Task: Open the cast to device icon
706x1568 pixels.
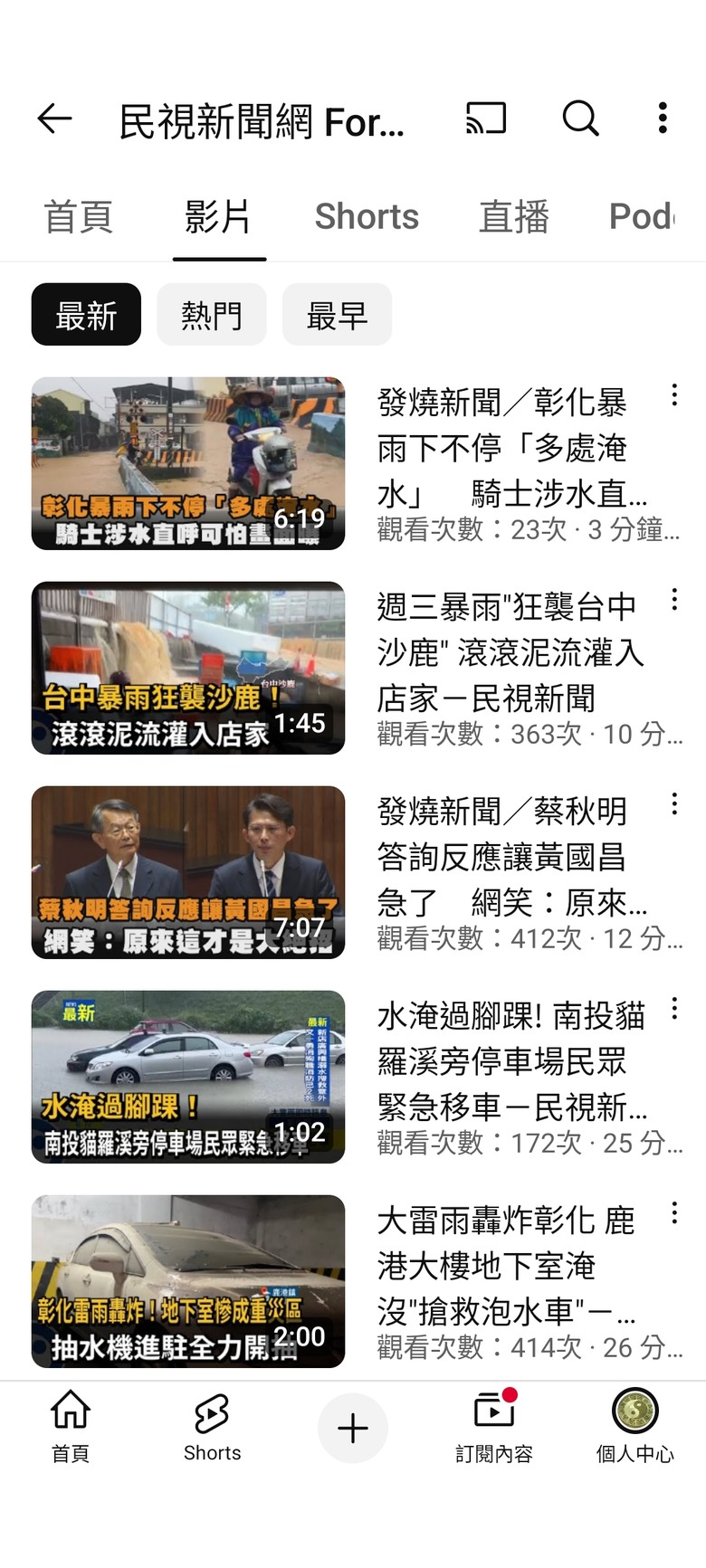Action: pos(486,119)
